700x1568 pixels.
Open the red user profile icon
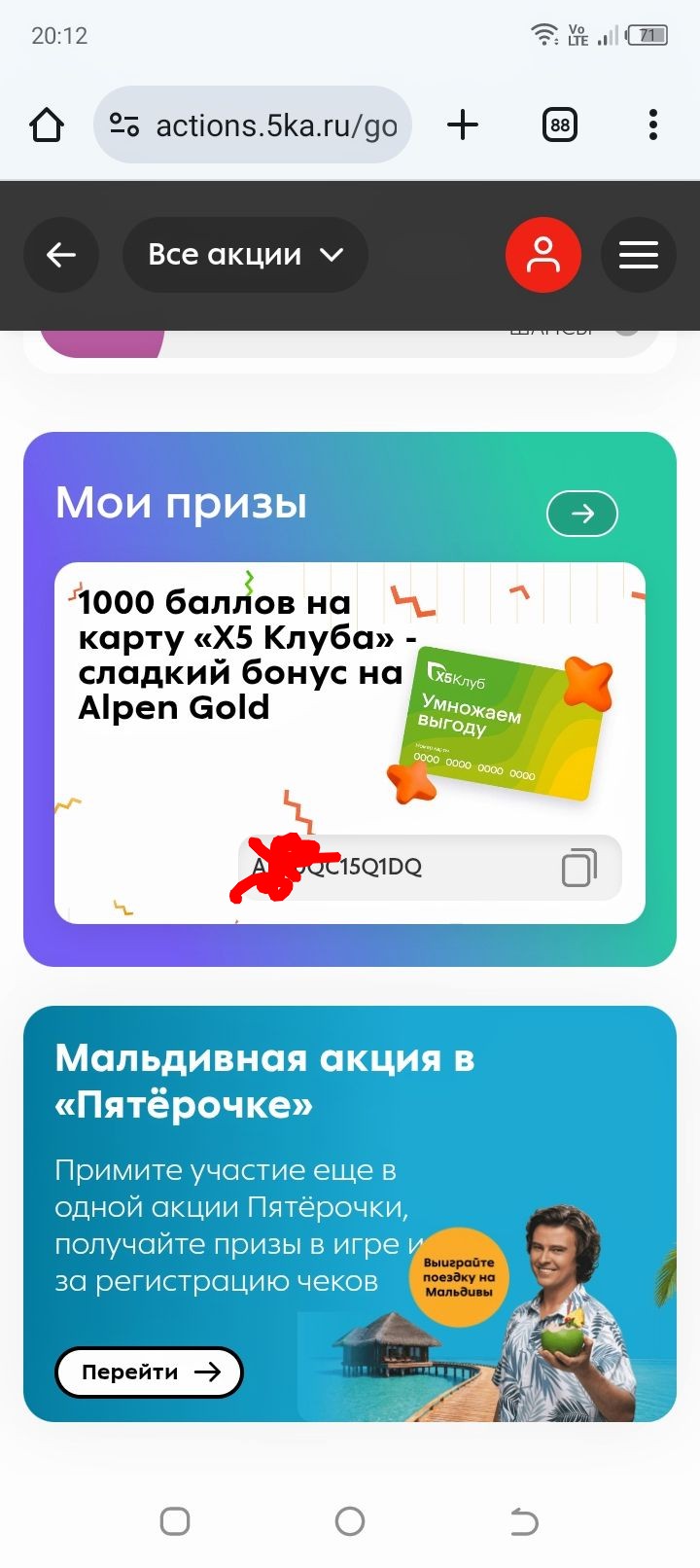(542, 255)
